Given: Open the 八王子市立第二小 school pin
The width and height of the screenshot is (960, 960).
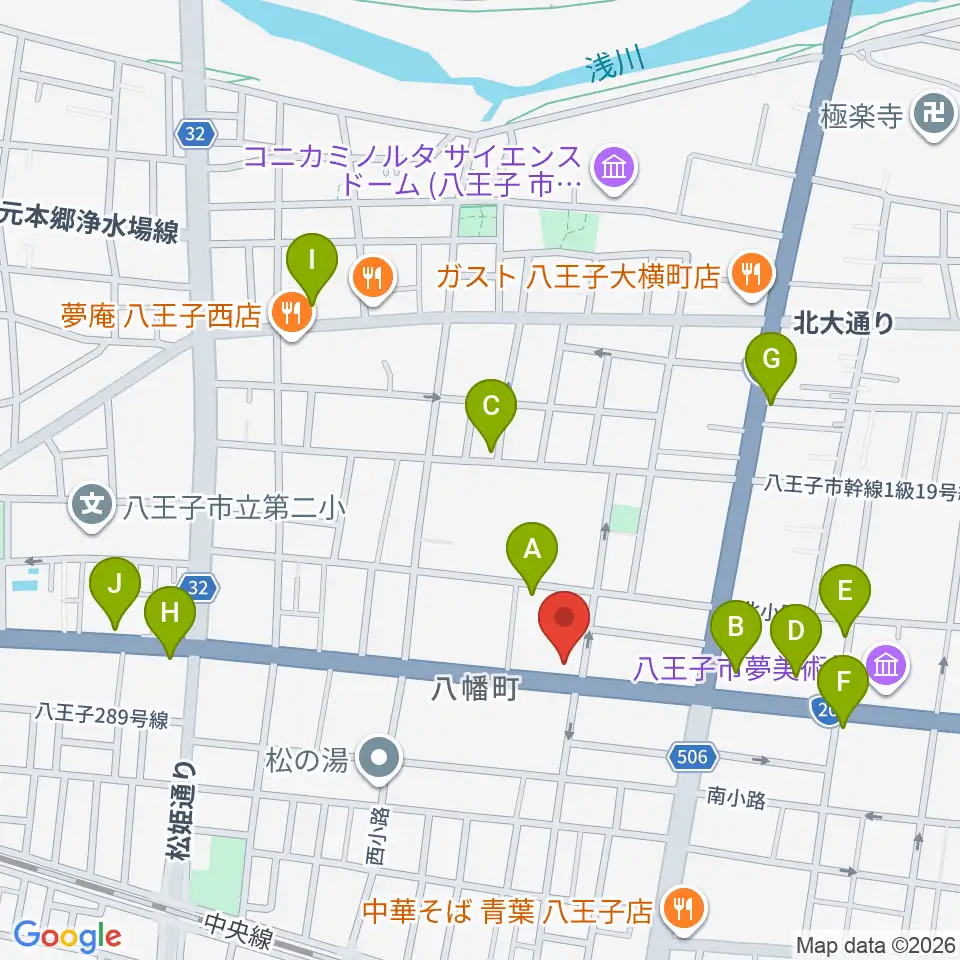Looking at the screenshot, I should [92, 506].
